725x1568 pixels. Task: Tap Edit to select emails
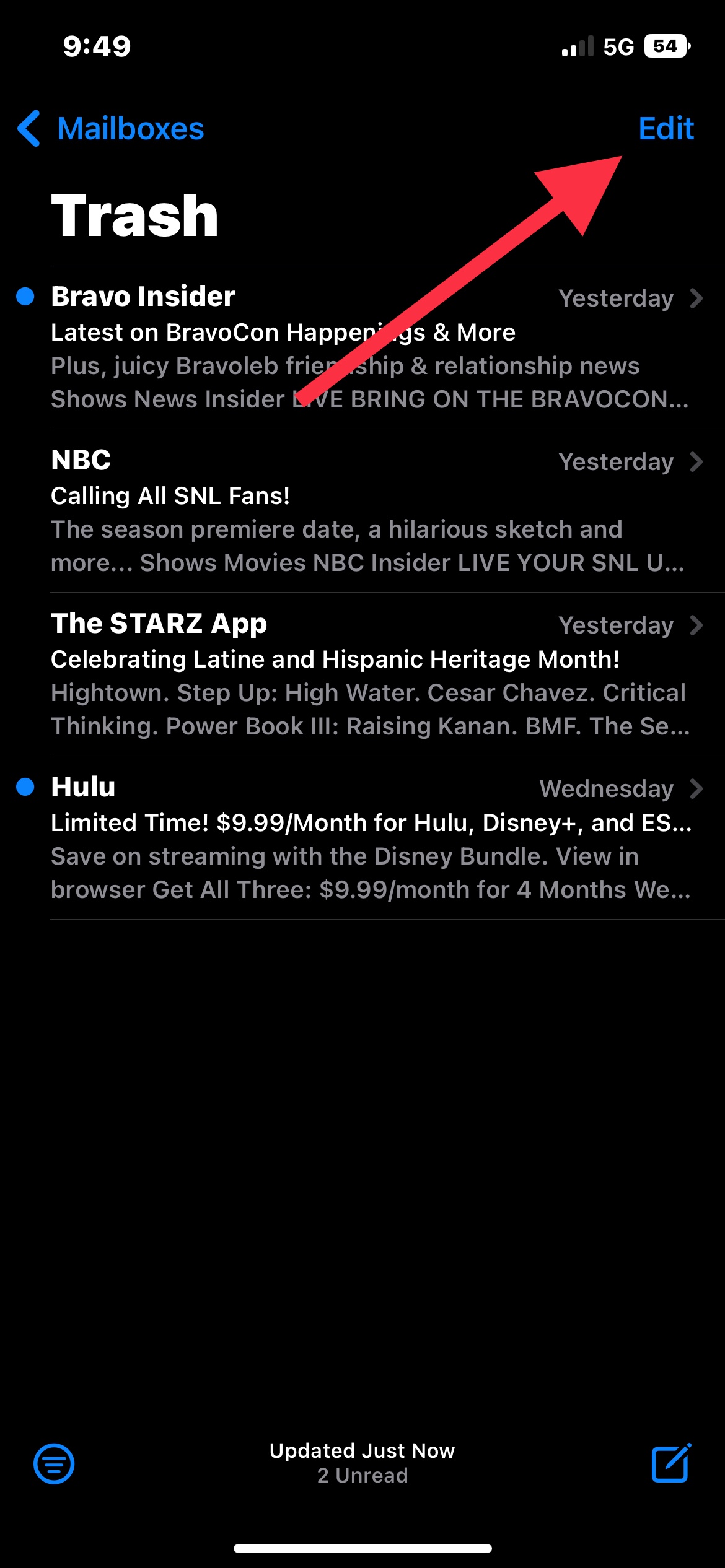666,129
